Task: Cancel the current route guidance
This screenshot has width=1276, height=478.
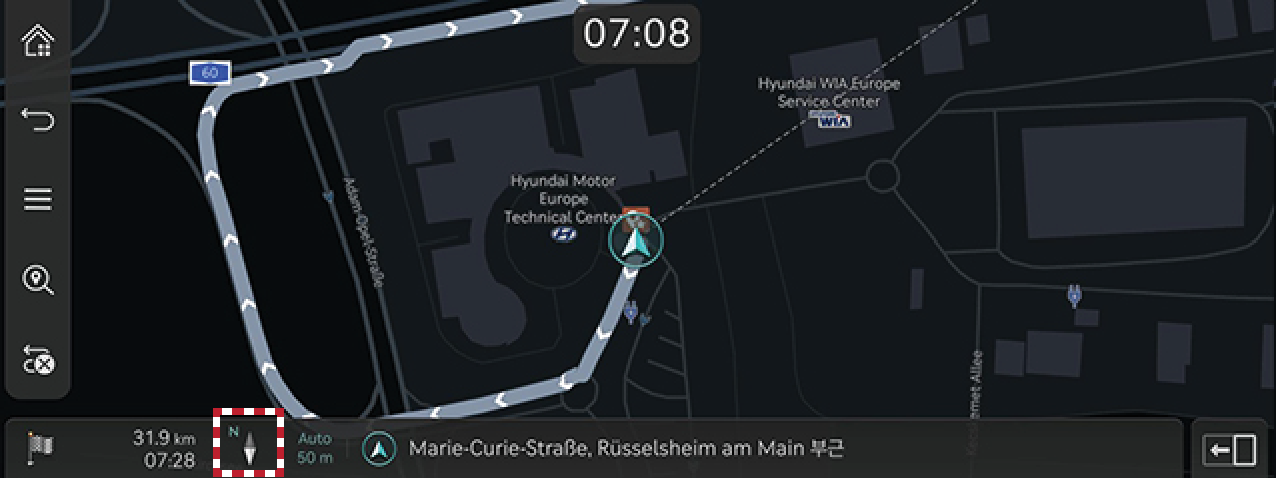Action: click(38, 359)
